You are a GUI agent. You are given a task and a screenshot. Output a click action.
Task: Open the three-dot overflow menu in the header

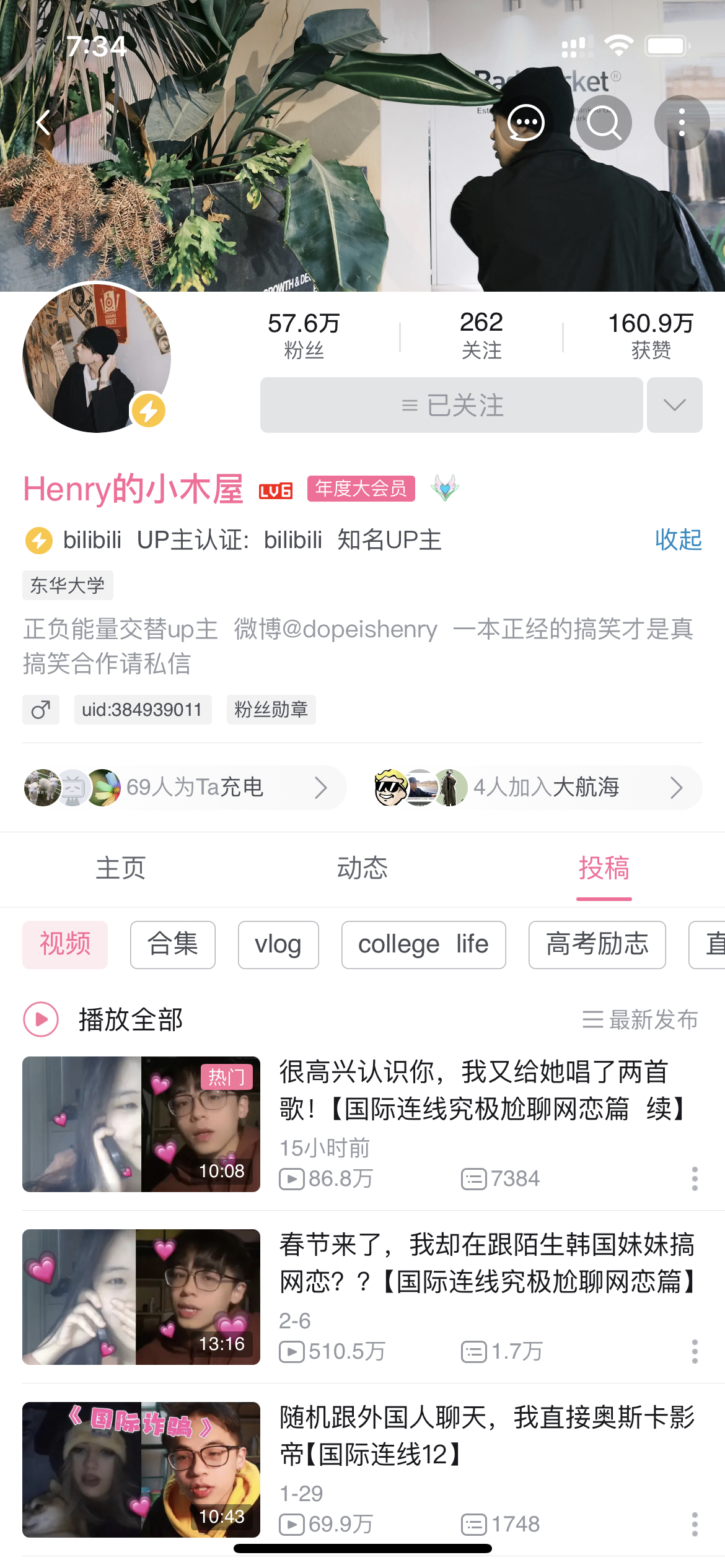click(x=682, y=123)
